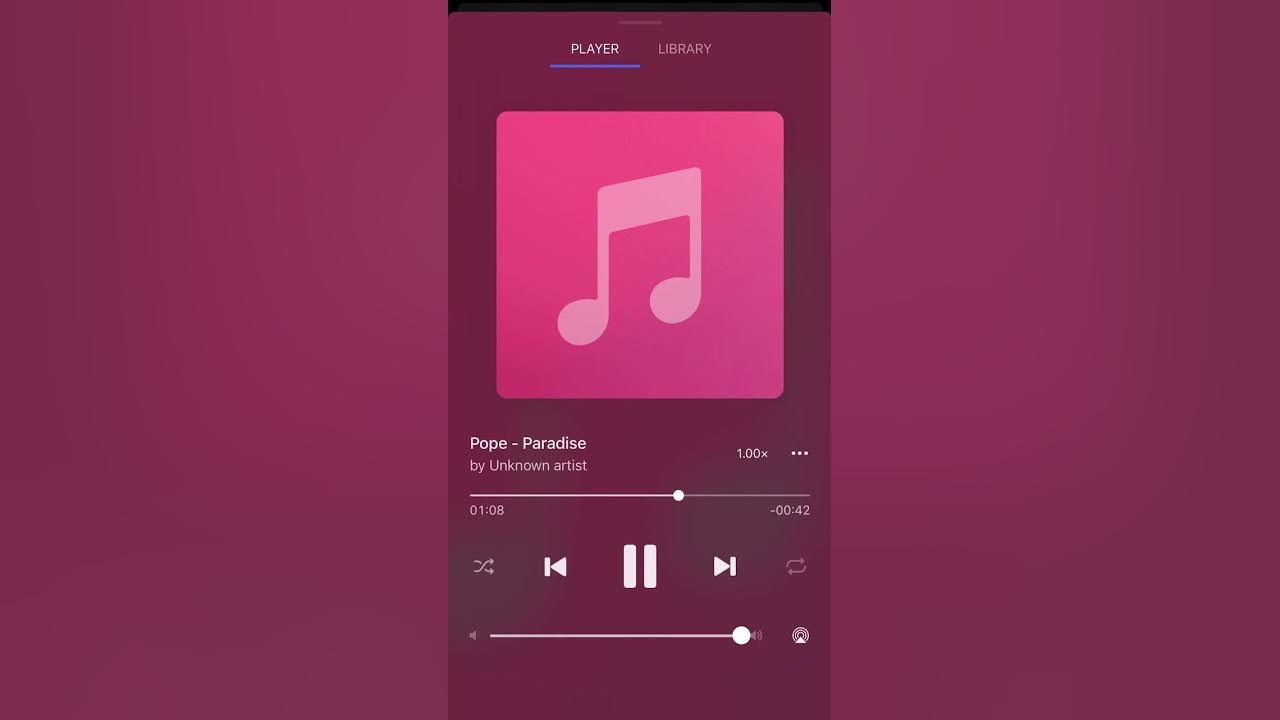The height and width of the screenshot is (720, 1280).
Task: Select the Player tab
Action: point(594,49)
